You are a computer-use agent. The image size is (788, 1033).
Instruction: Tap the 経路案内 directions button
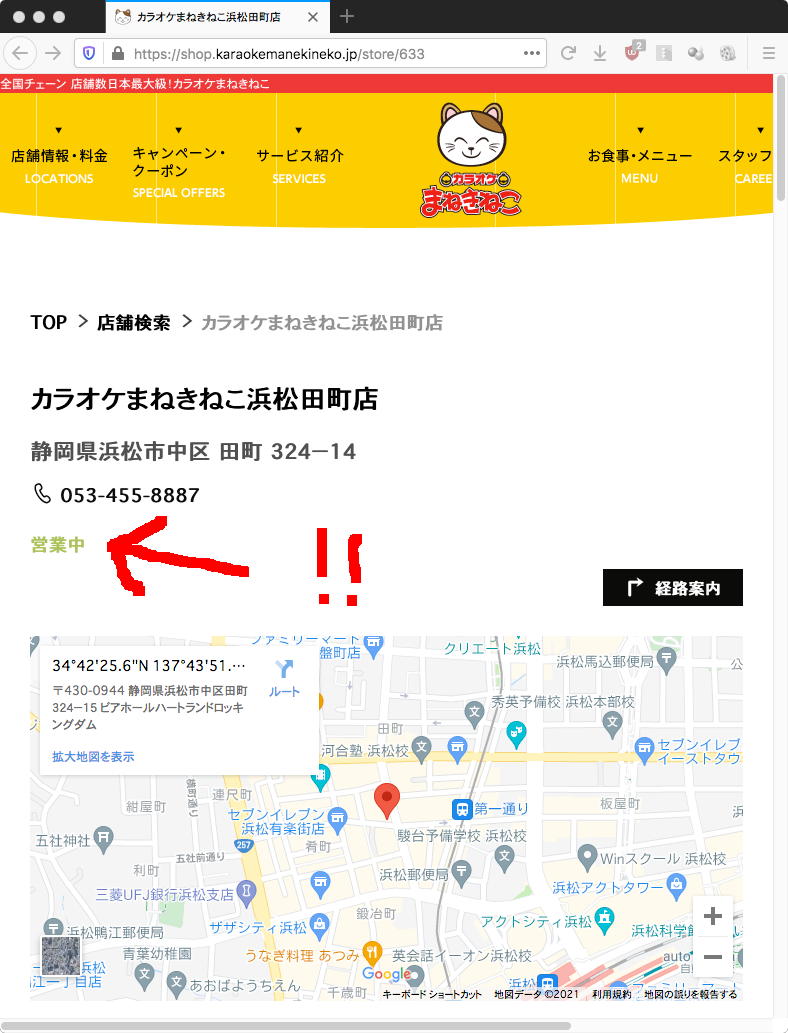[672, 588]
